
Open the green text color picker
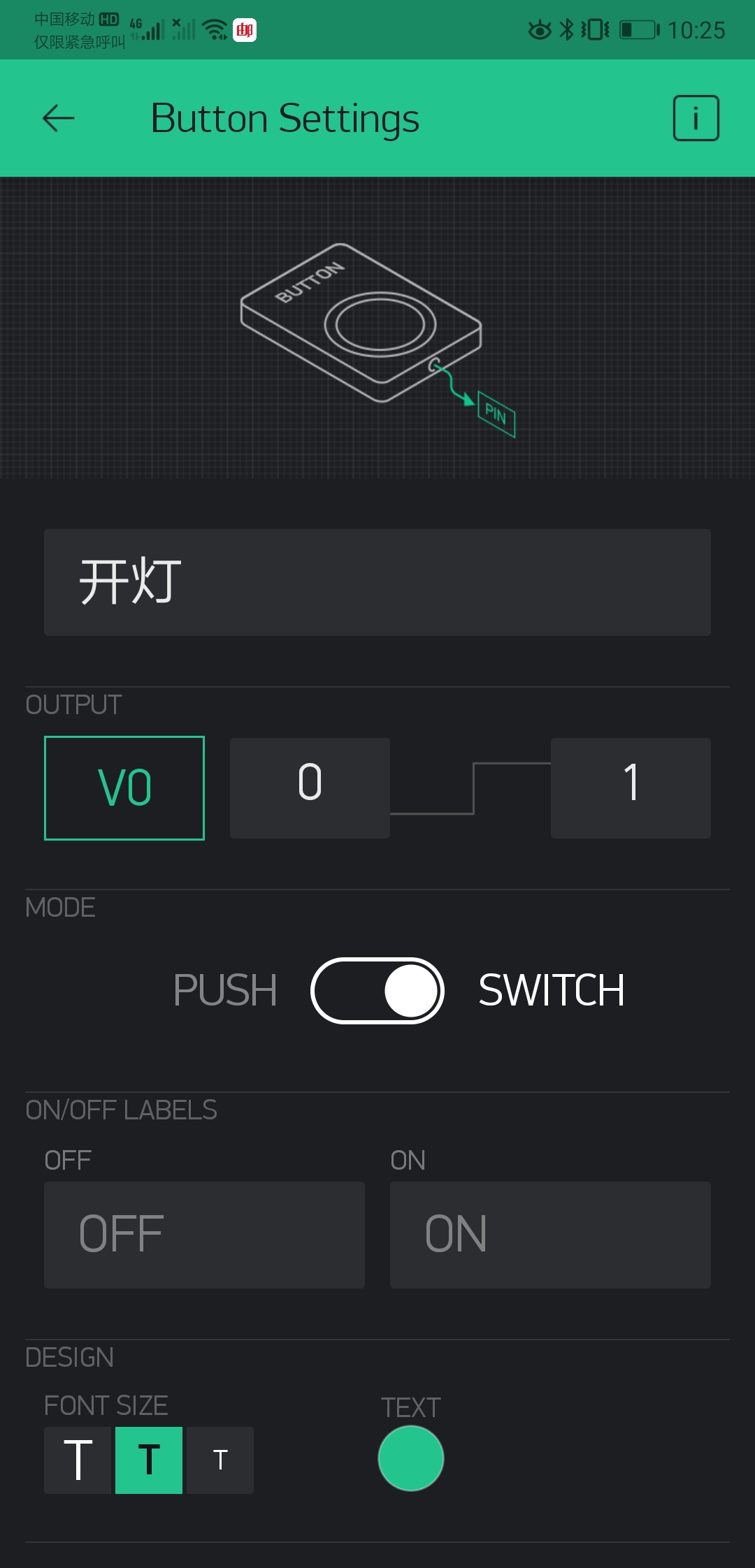click(411, 1458)
